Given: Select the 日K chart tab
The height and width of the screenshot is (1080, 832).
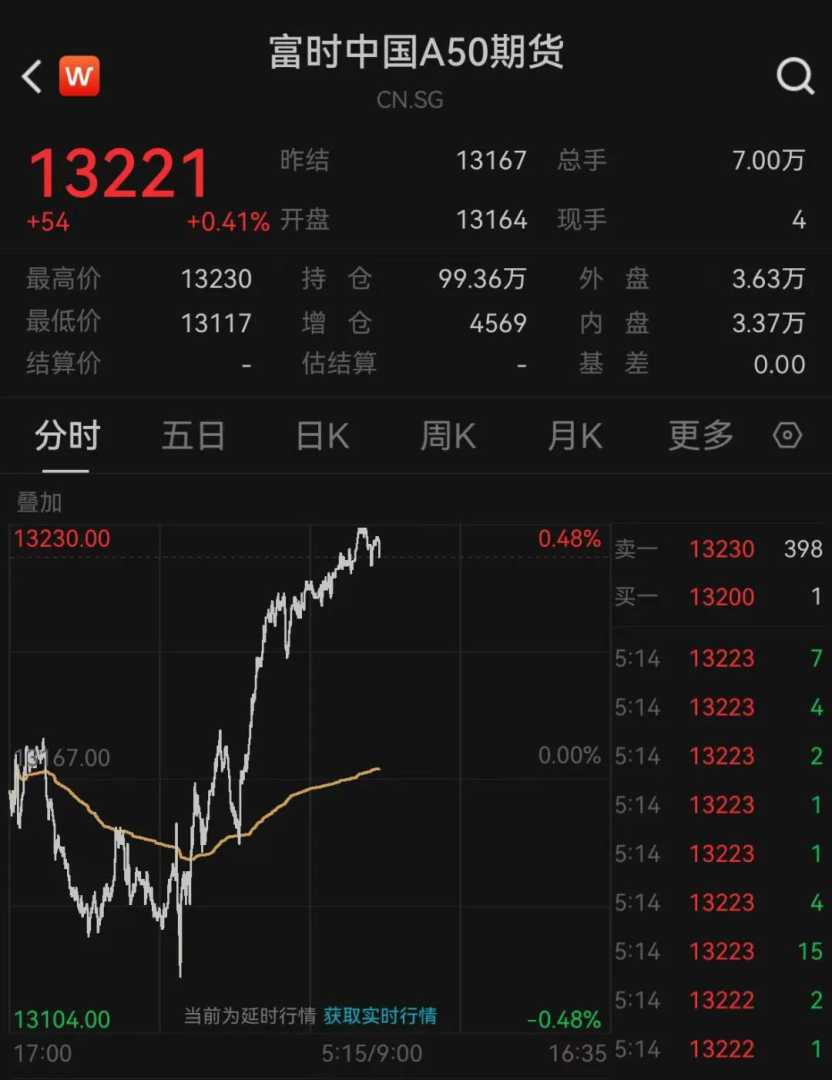Looking at the screenshot, I should 322,436.
